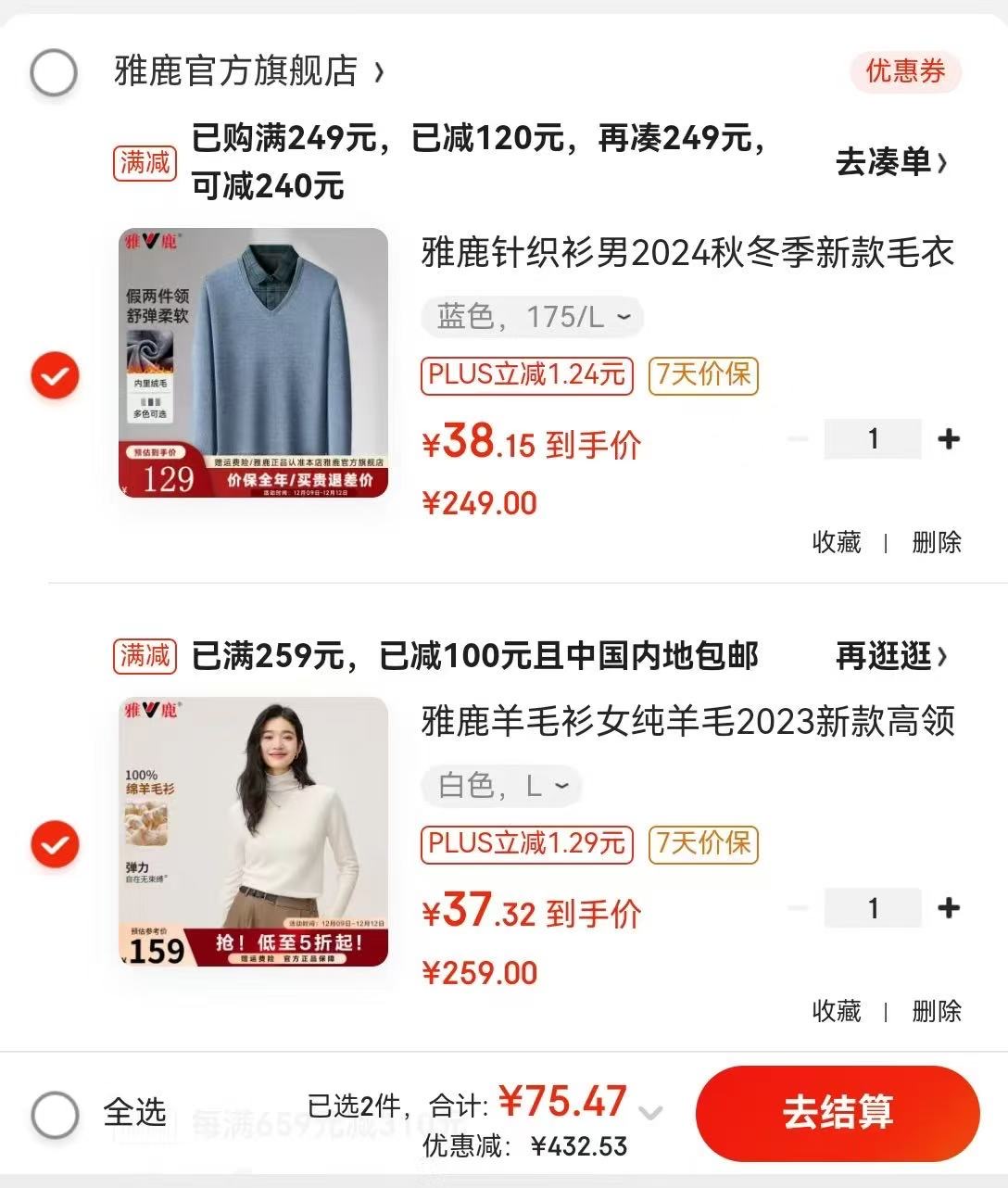Tap the 优惠券 coupon button
Image resolution: width=1008 pixels, height=1188 pixels.
click(905, 71)
